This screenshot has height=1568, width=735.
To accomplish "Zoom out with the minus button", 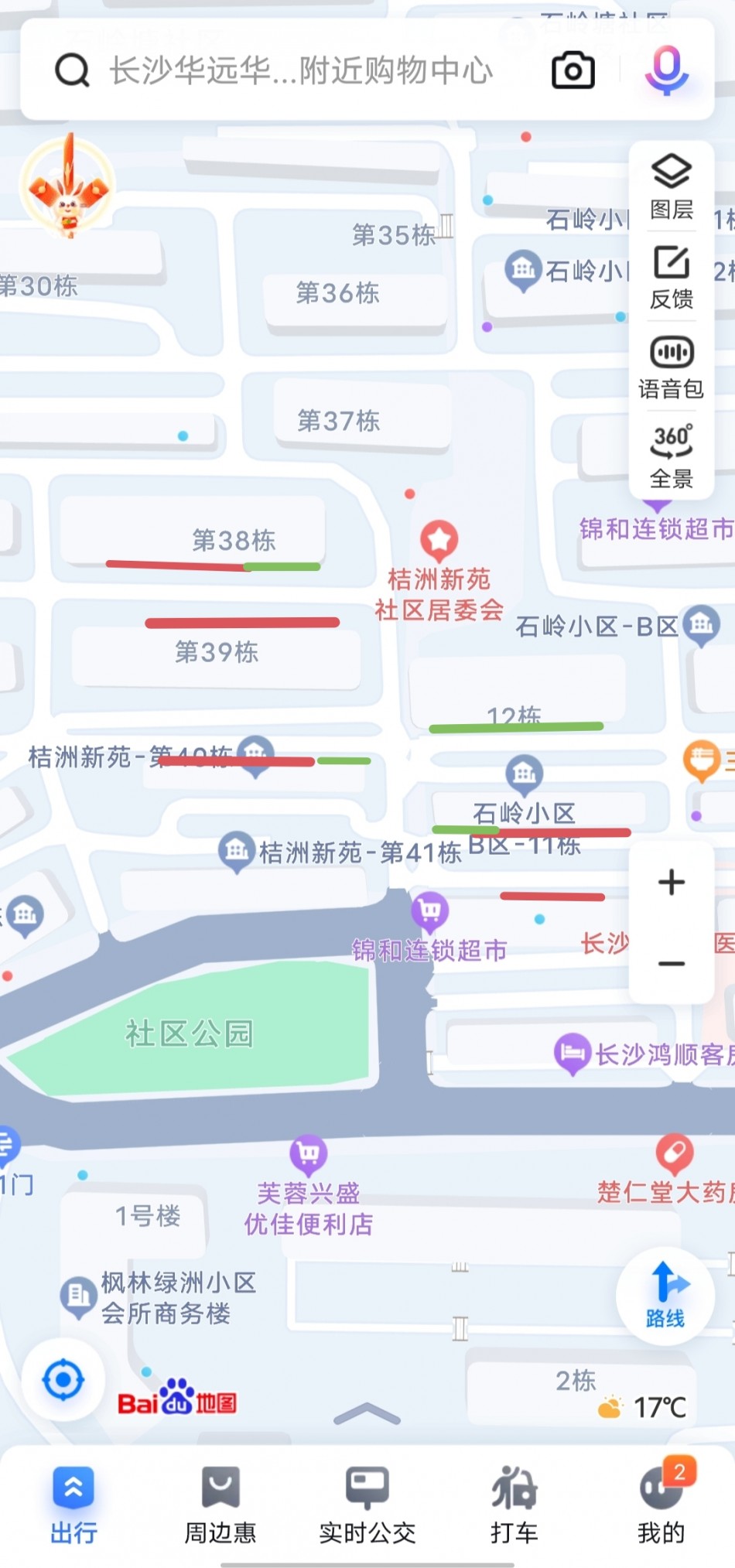I will [671, 964].
